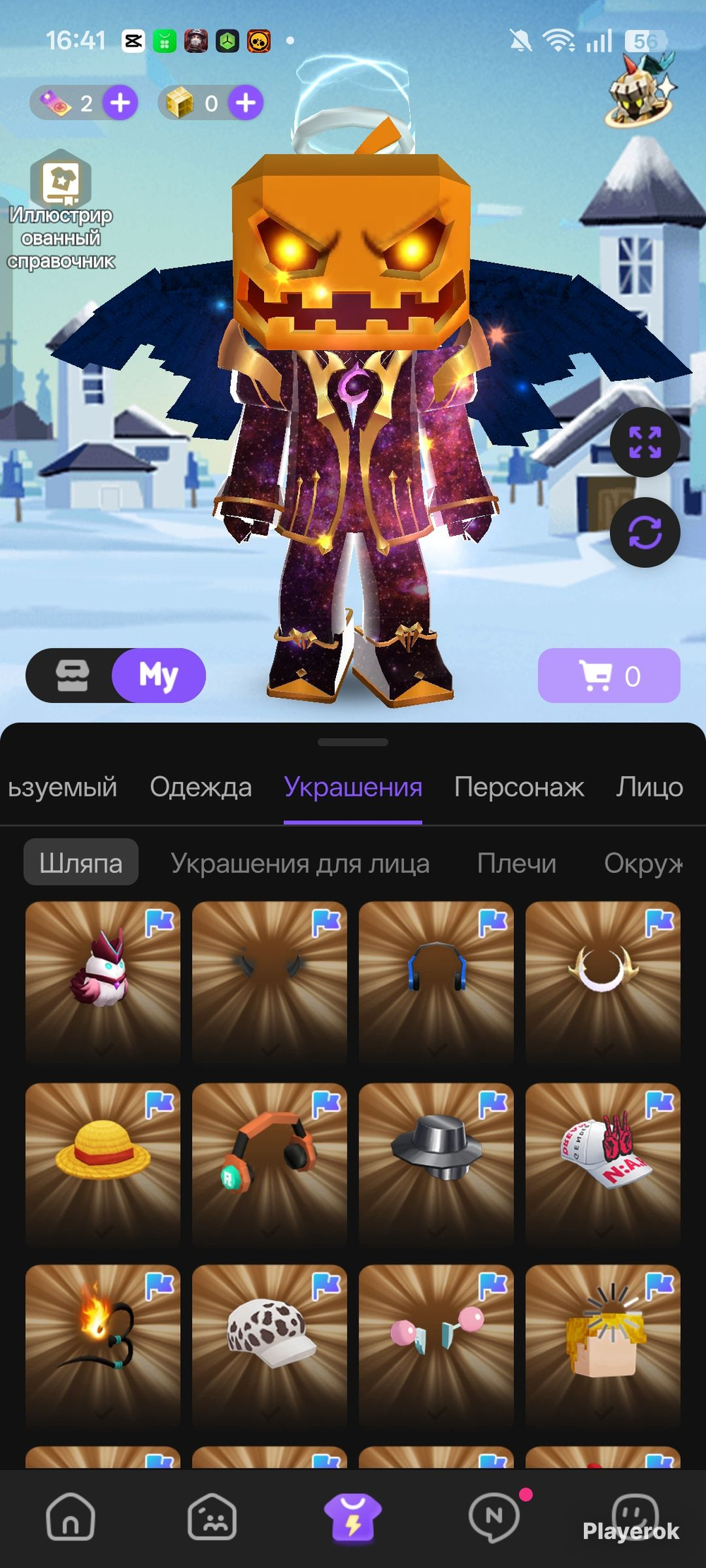Viewport: 706px width, 1568px height.
Task: Reset the avatar with the refresh icon
Action: pyautogui.click(x=645, y=532)
